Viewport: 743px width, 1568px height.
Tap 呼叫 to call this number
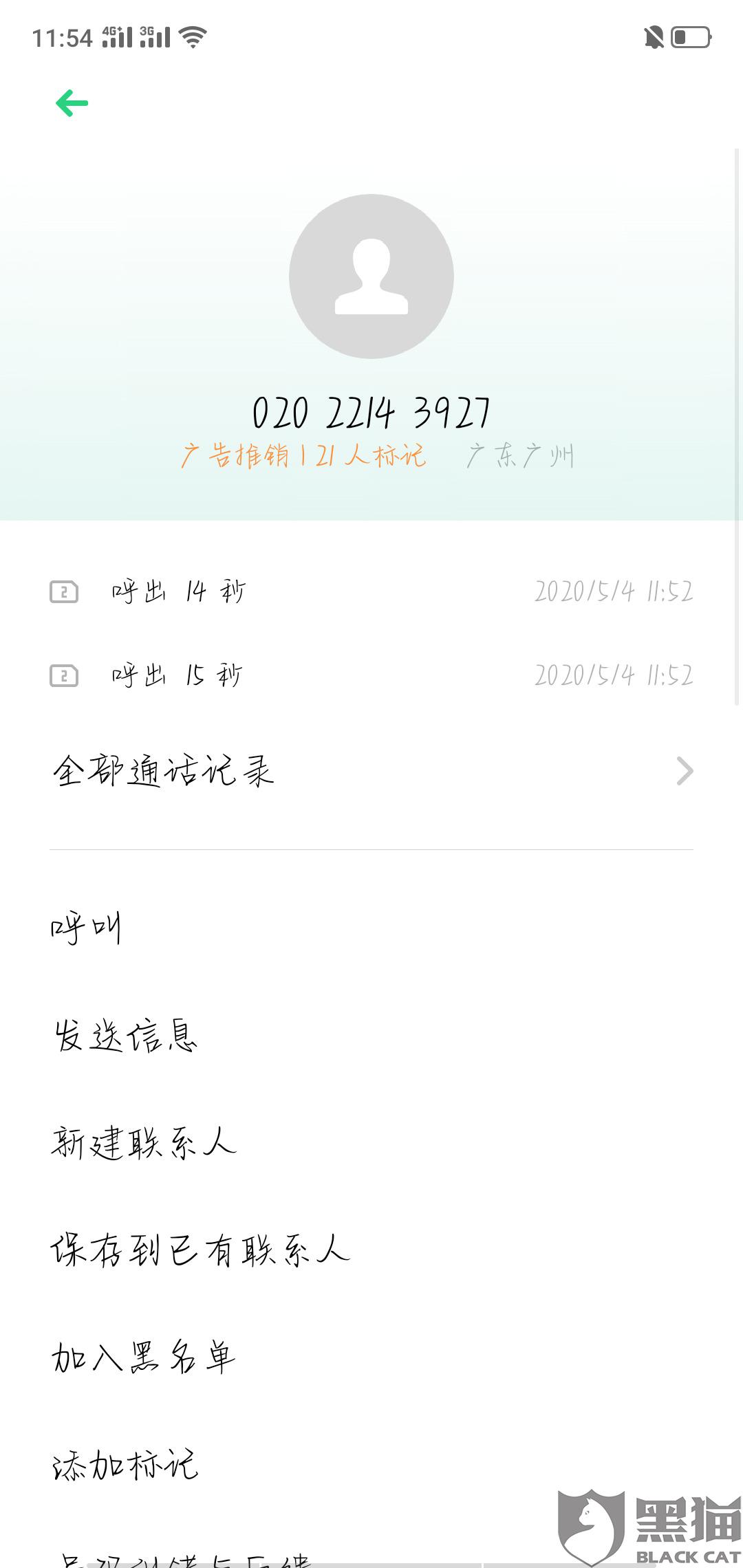point(371,928)
